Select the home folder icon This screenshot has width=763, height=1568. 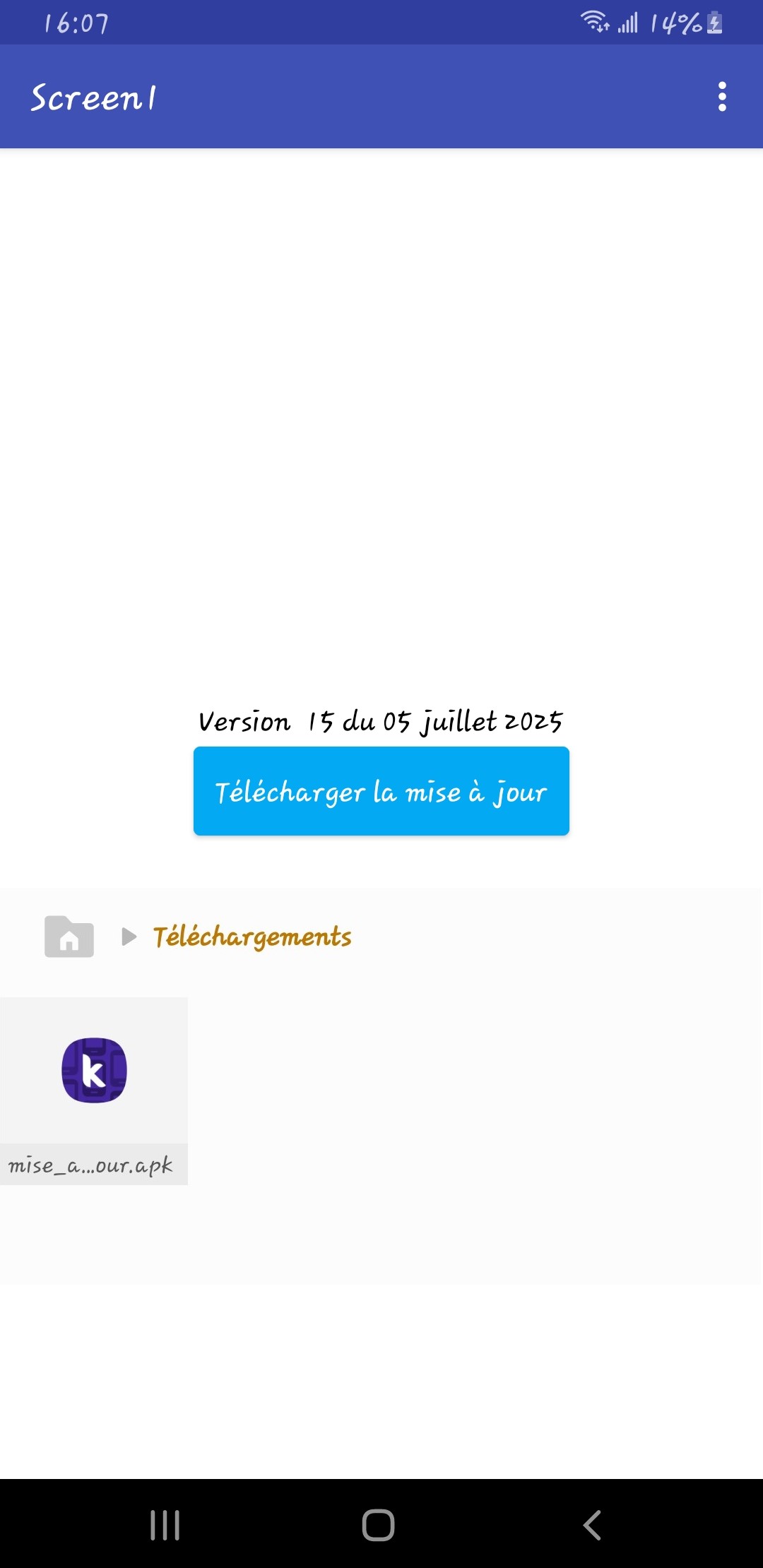[69, 937]
